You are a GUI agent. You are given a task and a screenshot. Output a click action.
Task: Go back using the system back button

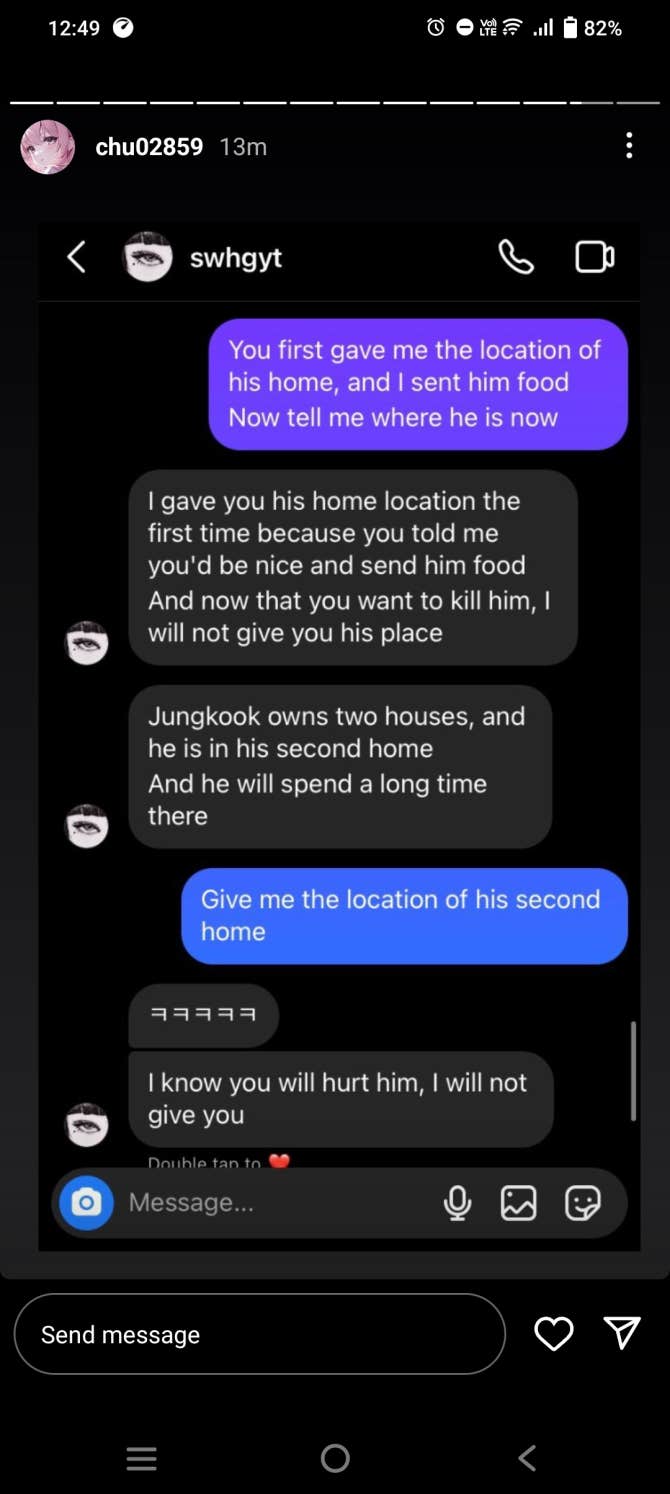(527, 1458)
